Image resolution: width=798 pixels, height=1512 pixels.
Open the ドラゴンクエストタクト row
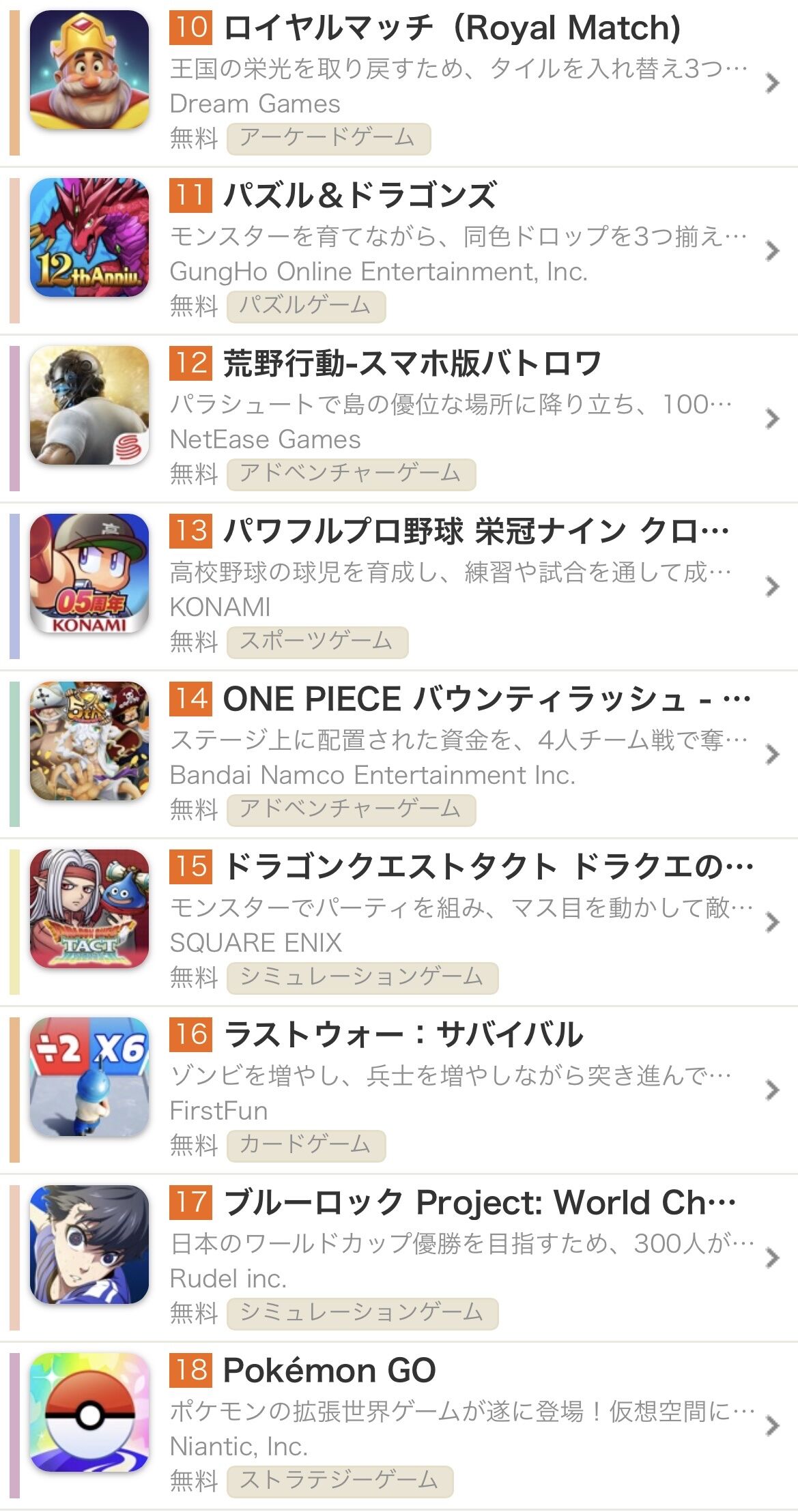coord(399,922)
